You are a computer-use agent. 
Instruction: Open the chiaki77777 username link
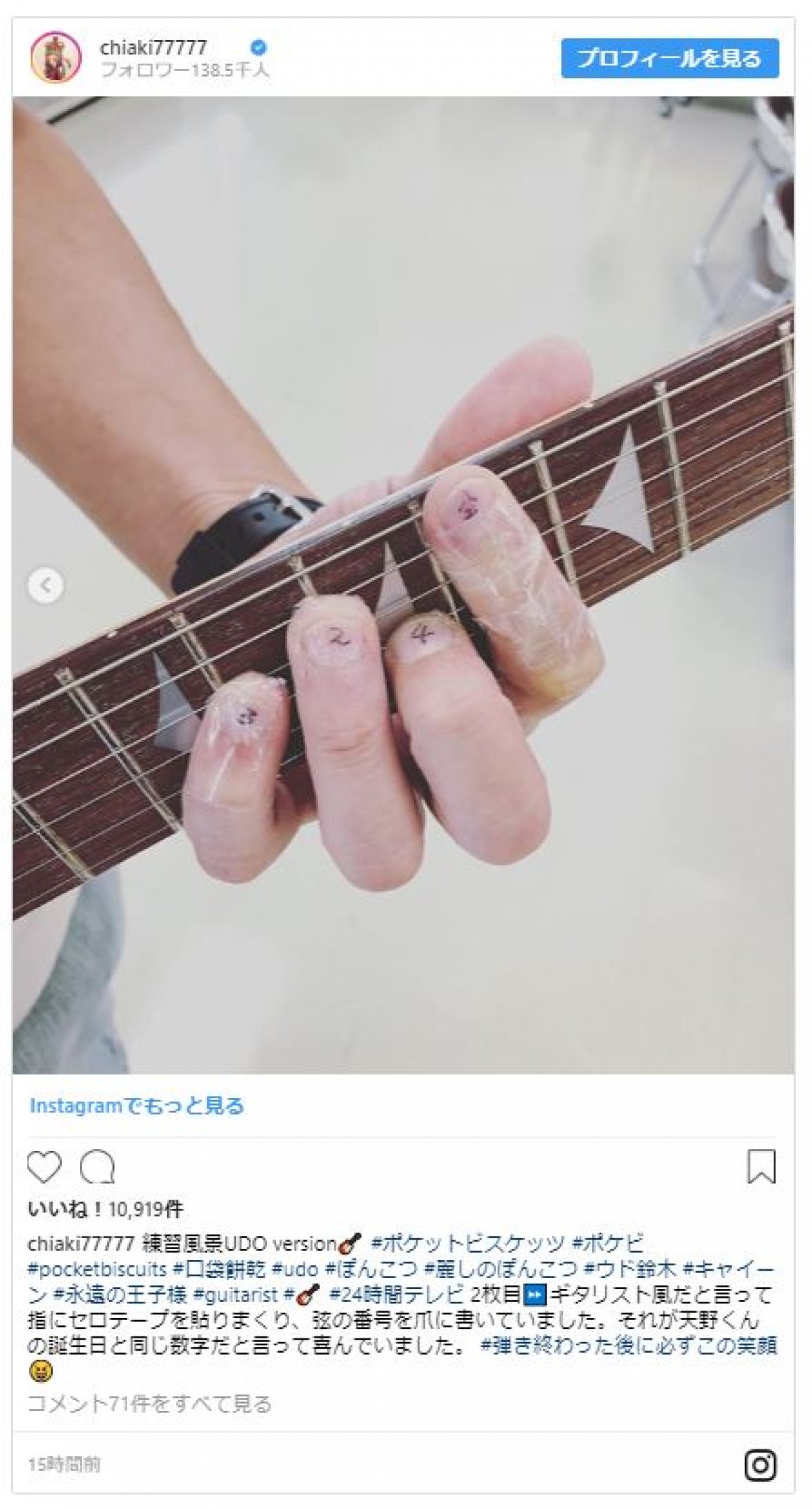pos(153,47)
